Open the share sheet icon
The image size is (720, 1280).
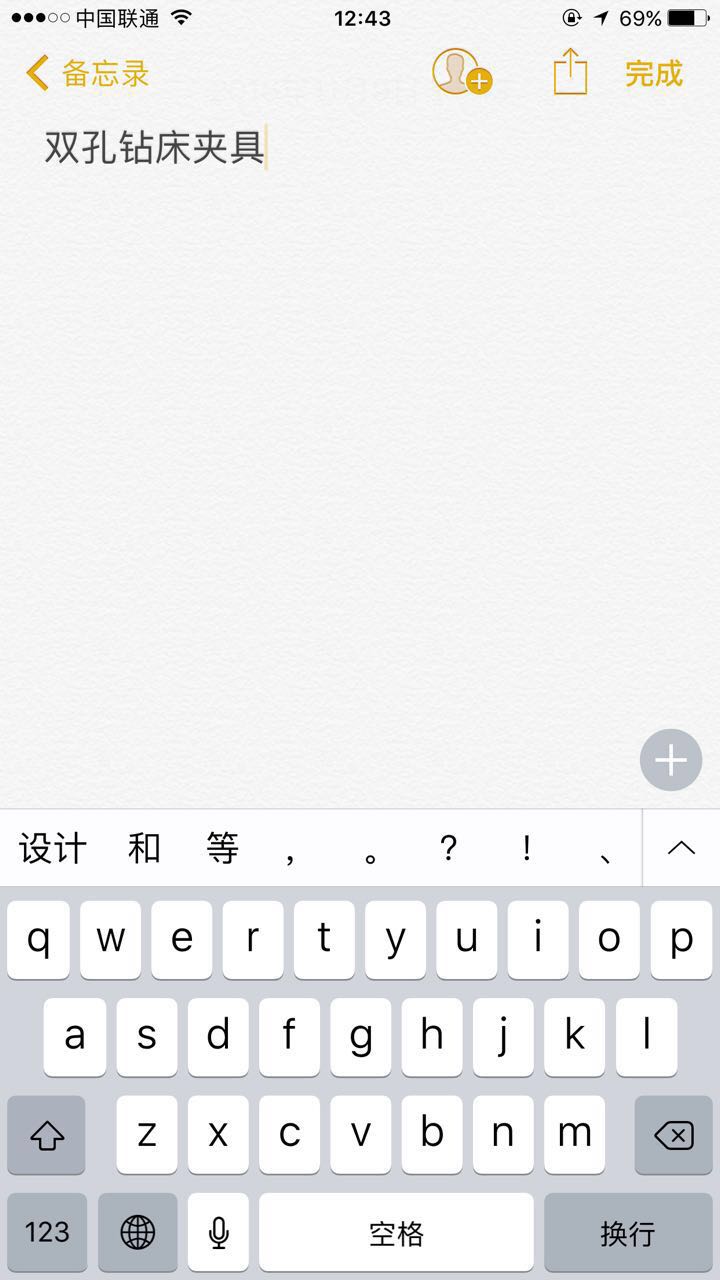[570, 72]
